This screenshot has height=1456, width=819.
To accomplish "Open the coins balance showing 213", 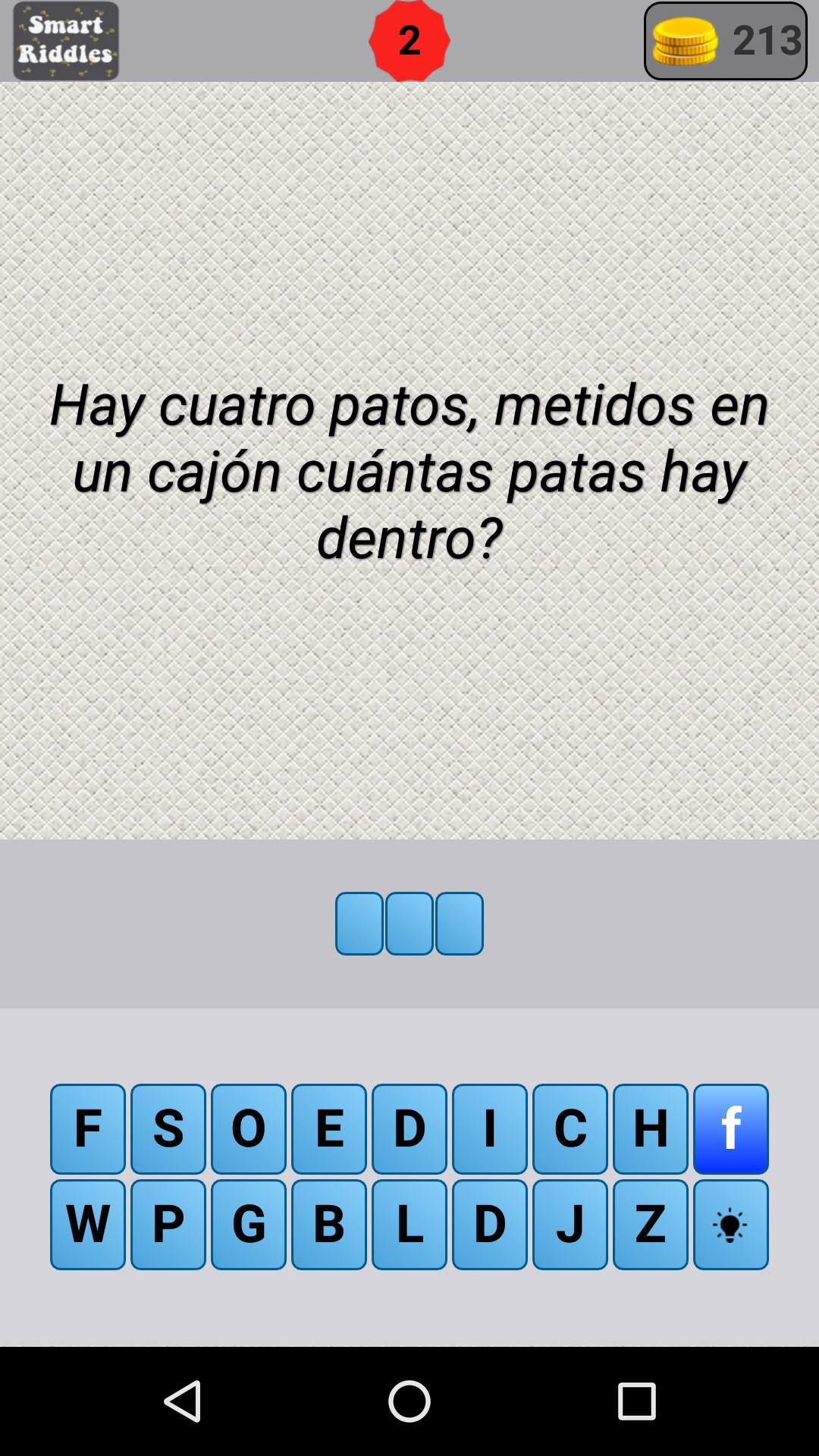I will pos(726,41).
